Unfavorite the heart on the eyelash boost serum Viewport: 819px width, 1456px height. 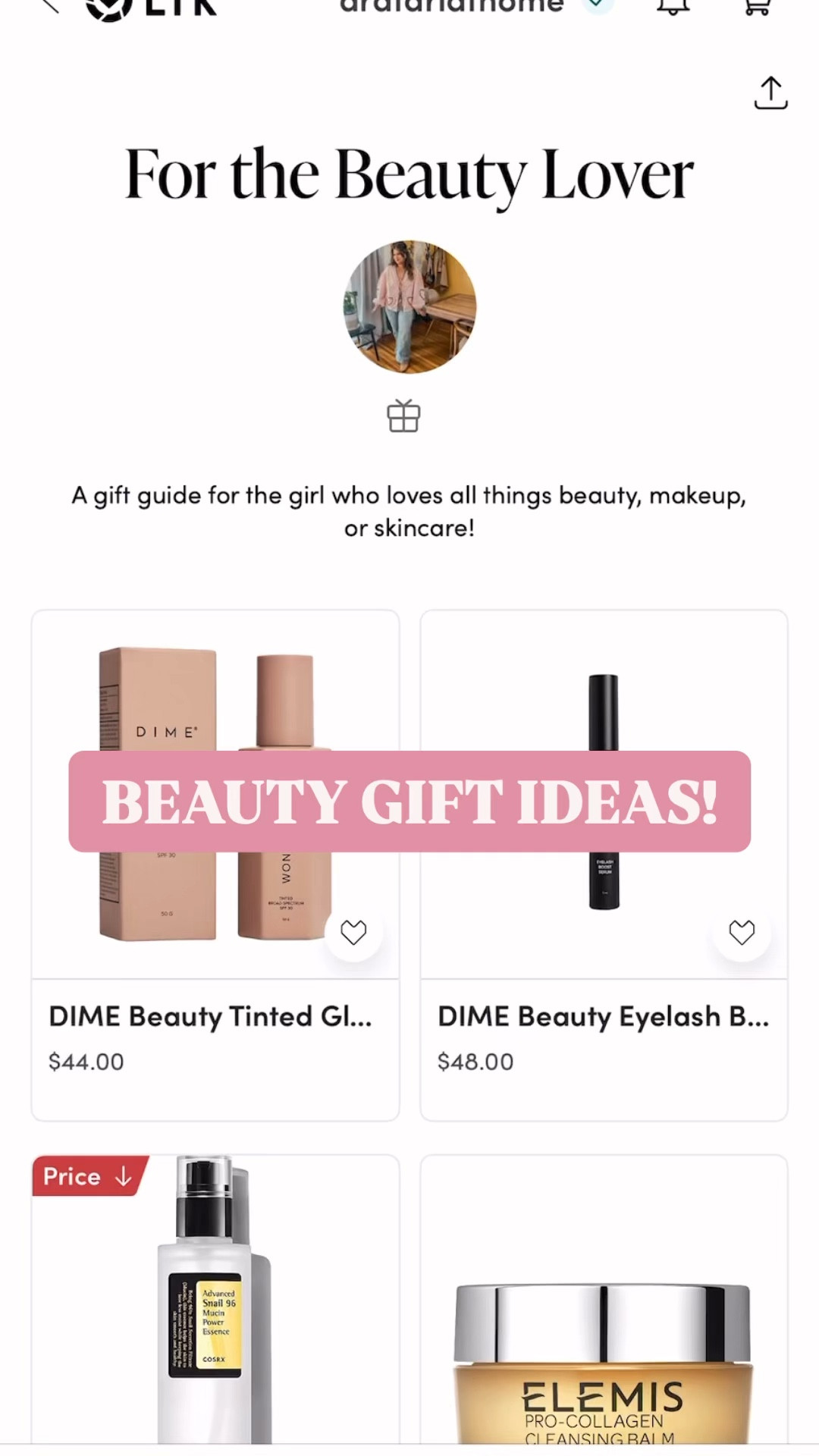point(741,932)
